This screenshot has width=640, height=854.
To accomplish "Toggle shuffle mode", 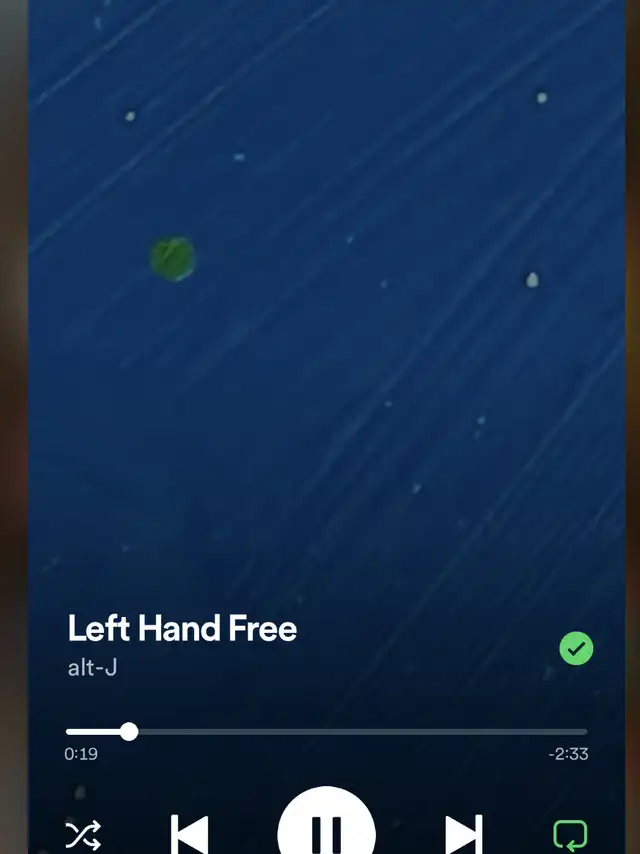I will (x=83, y=834).
